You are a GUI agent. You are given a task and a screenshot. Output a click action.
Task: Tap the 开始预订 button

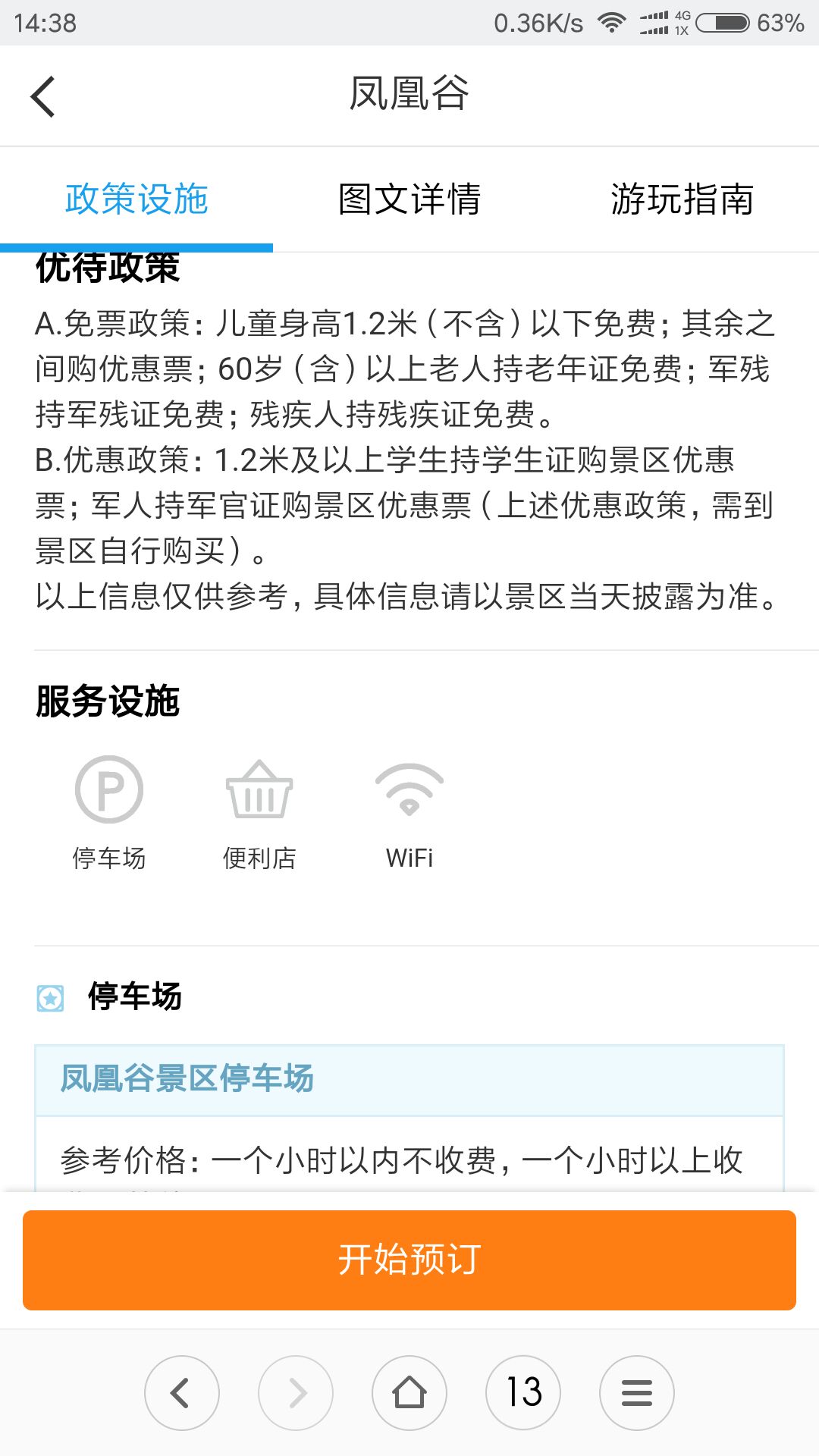point(409,1260)
